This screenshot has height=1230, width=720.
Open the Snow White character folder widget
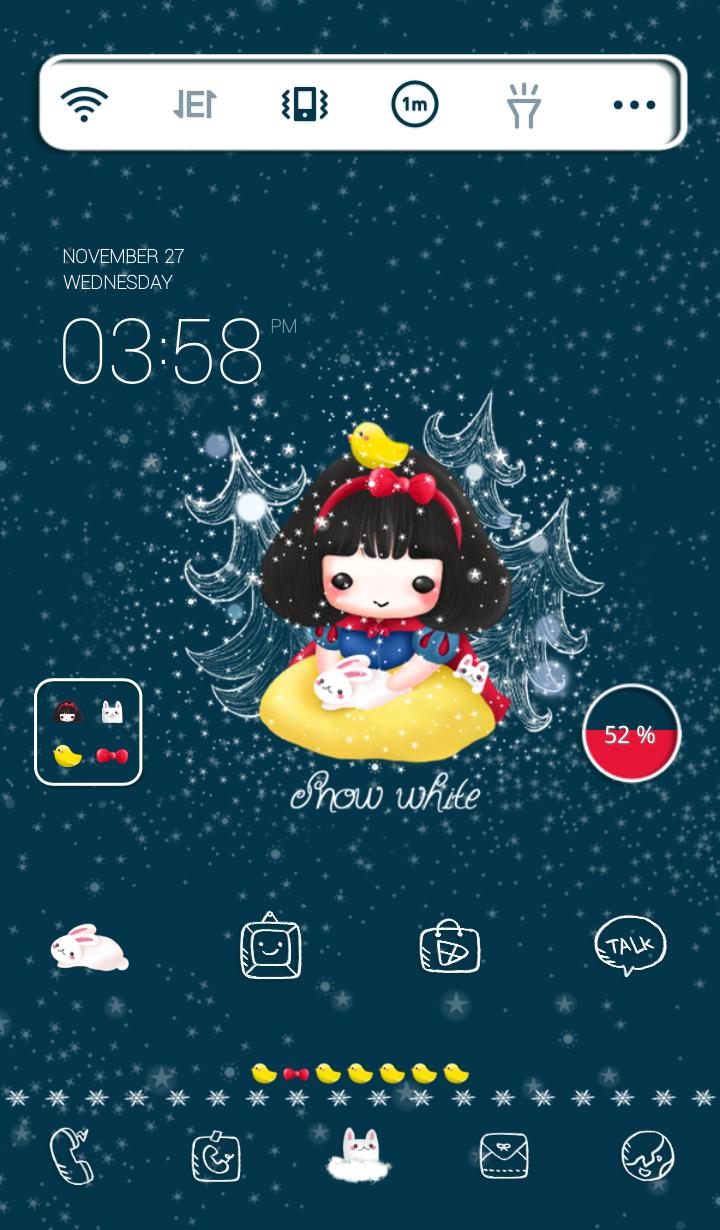88,731
